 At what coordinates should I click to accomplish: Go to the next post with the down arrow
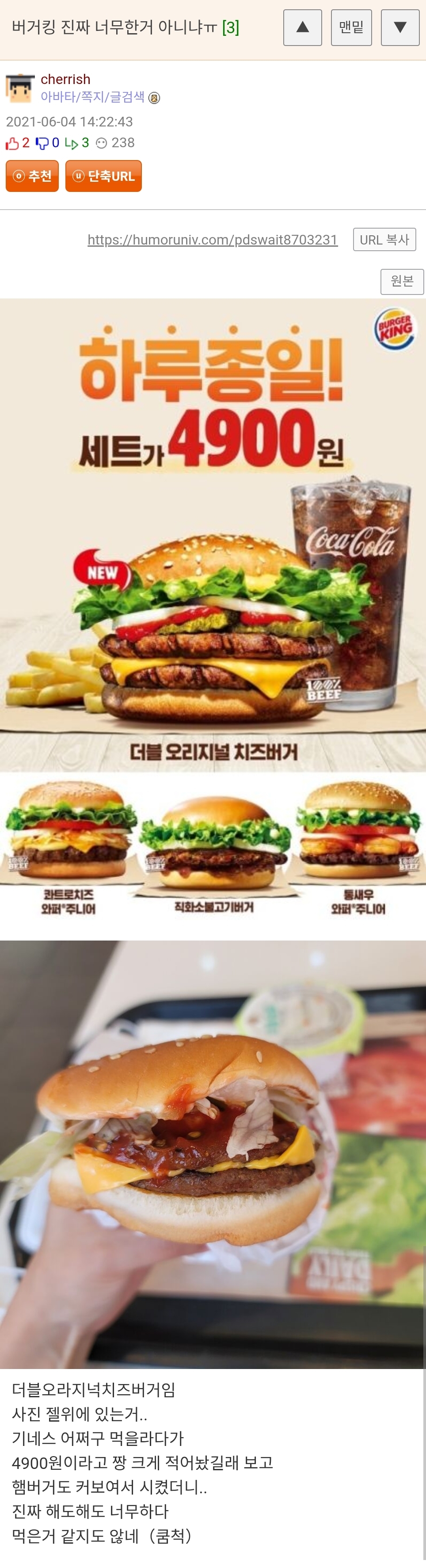coord(400,27)
